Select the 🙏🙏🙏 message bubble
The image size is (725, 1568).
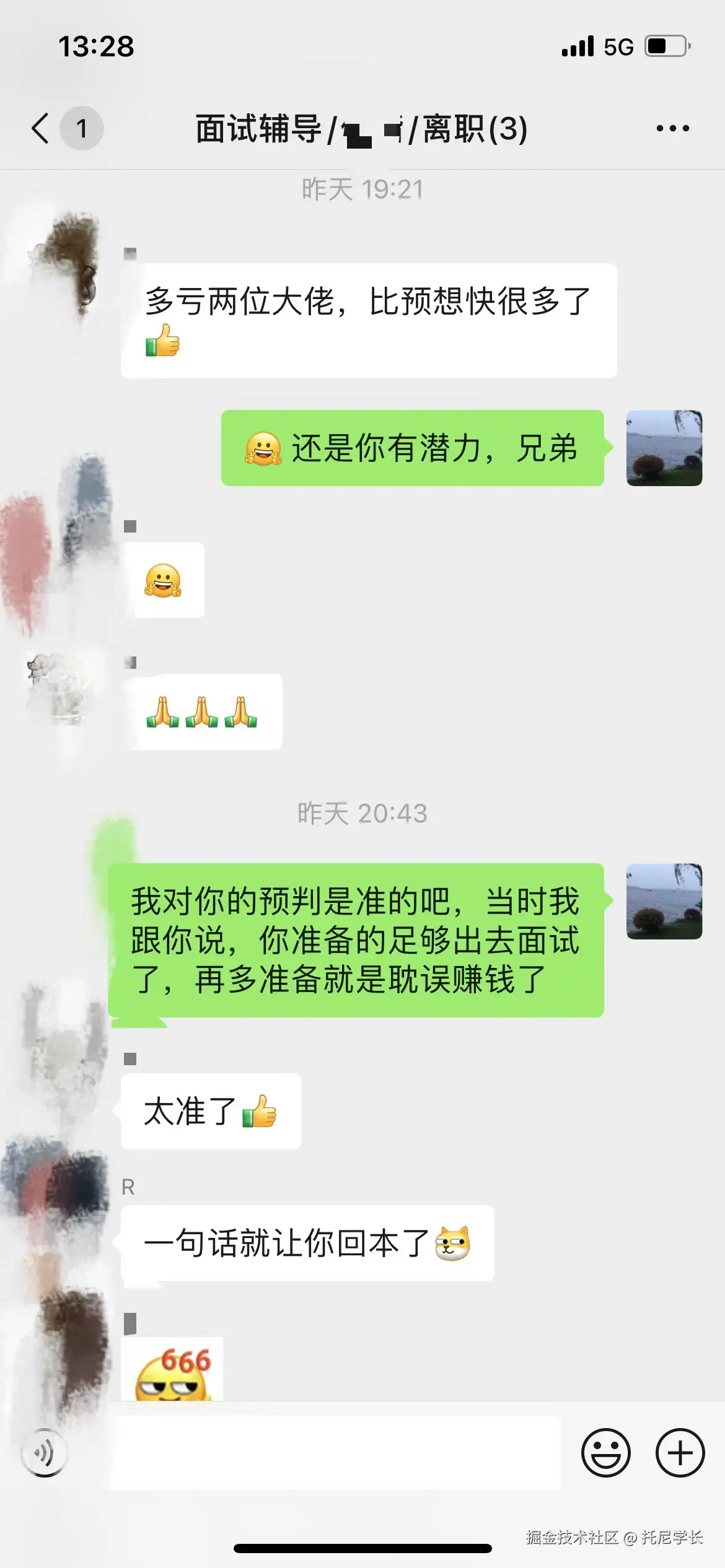pyautogui.click(x=204, y=712)
